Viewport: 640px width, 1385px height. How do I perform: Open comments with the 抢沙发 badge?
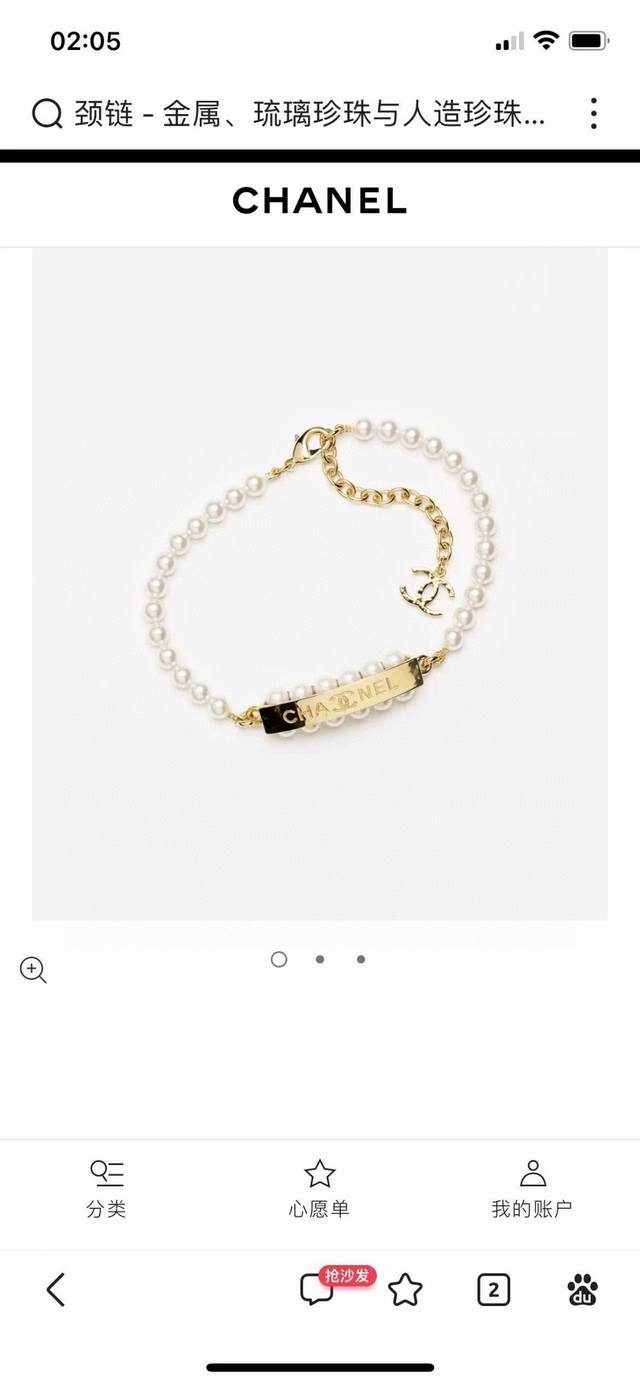click(318, 1289)
